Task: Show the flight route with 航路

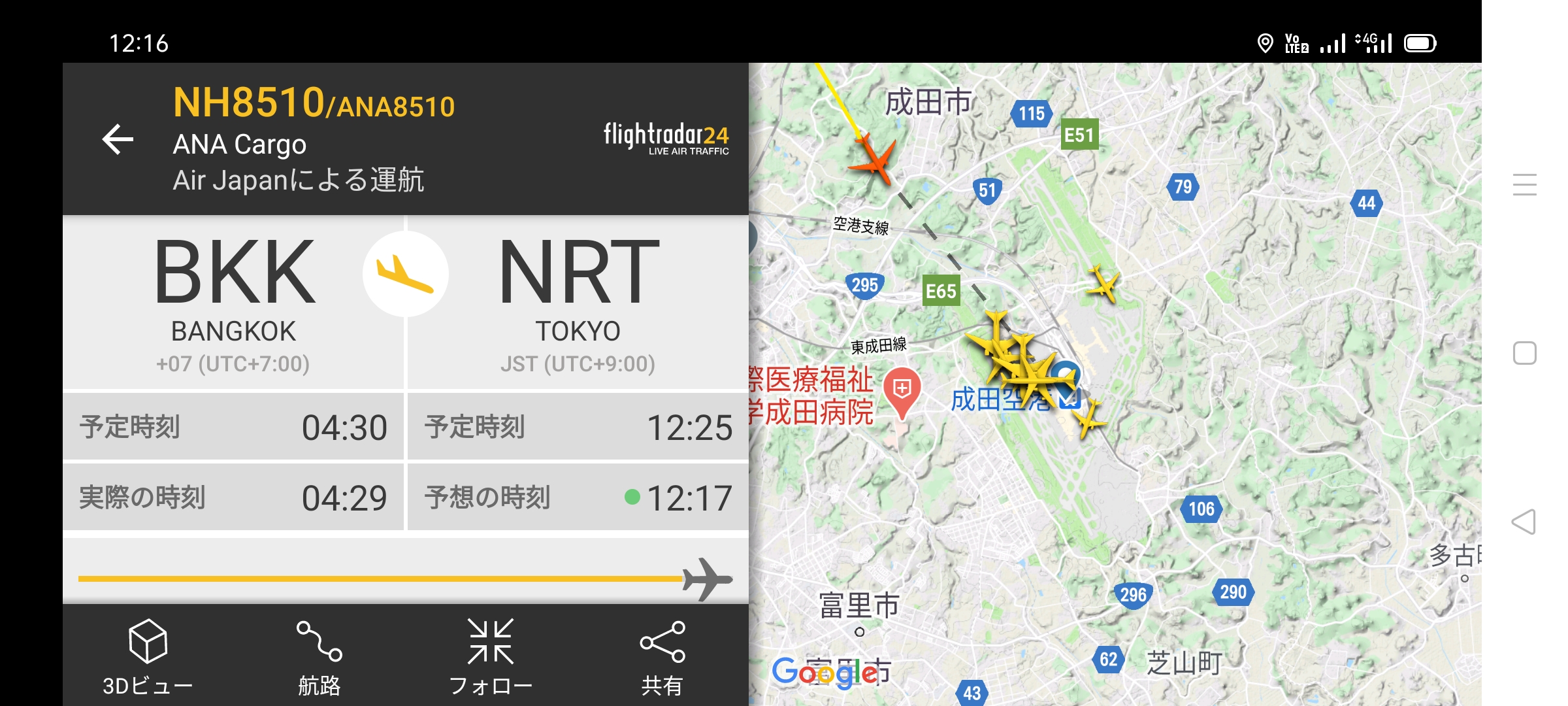Action: pyautogui.click(x=319, y=657)
